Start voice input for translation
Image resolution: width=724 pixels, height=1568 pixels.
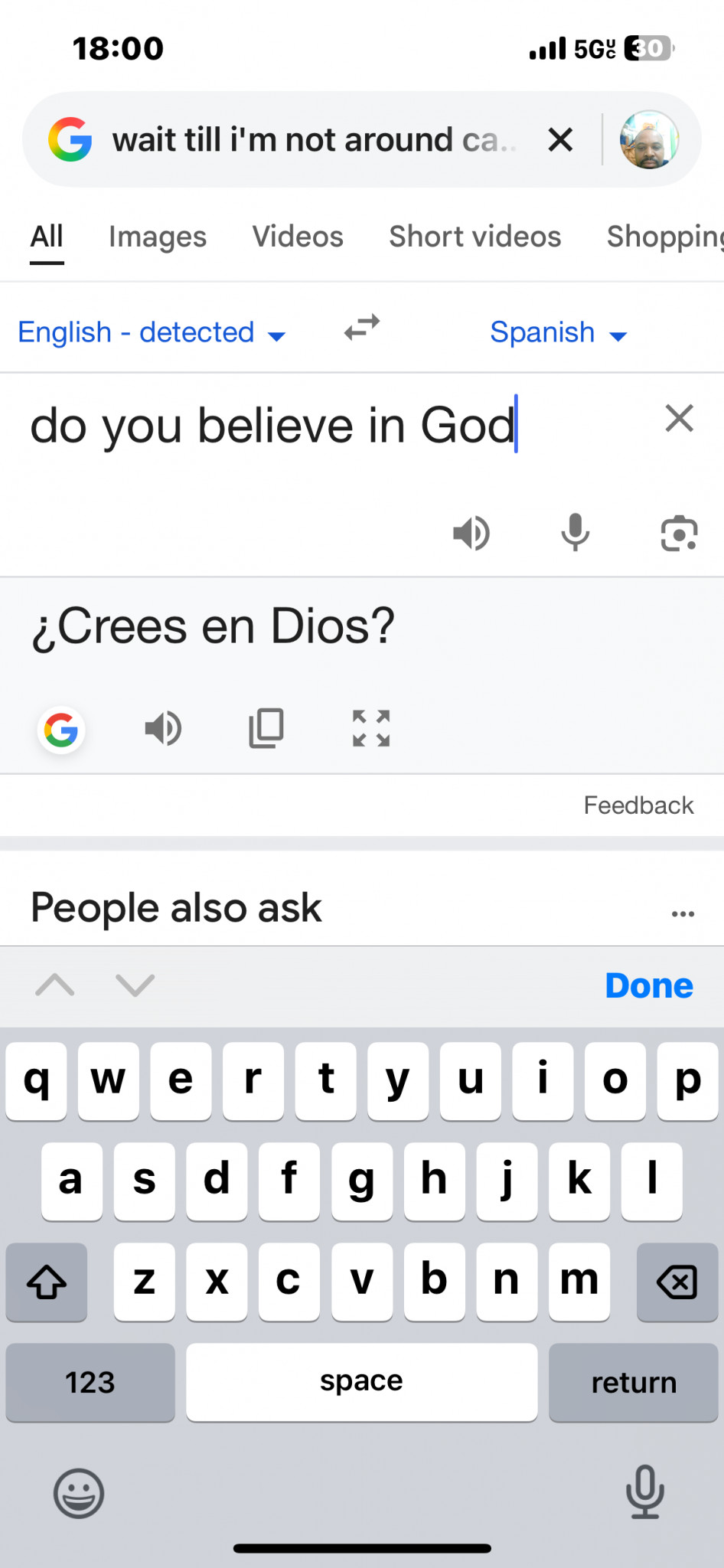[x=575, y=533]
